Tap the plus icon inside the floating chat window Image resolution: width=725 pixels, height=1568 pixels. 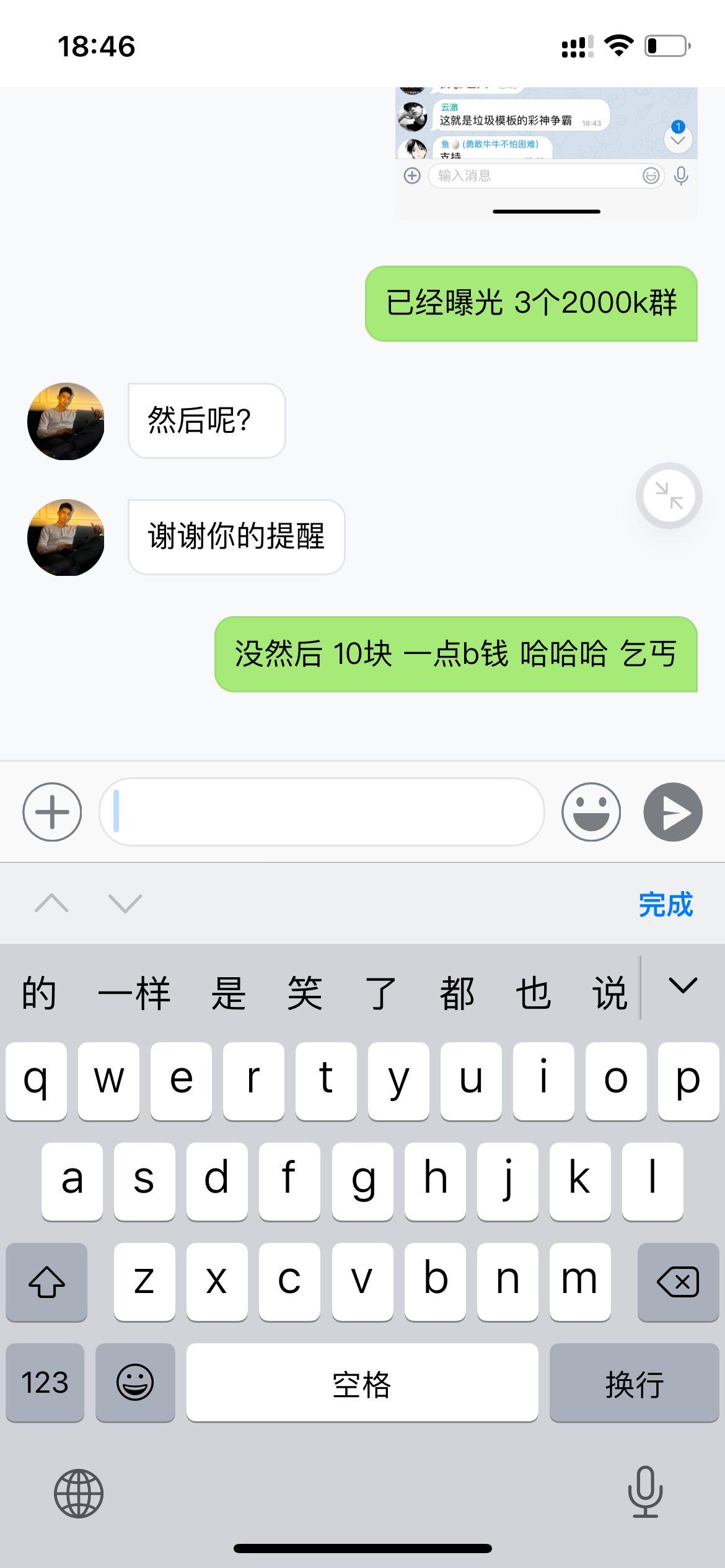tap(413, 176)
